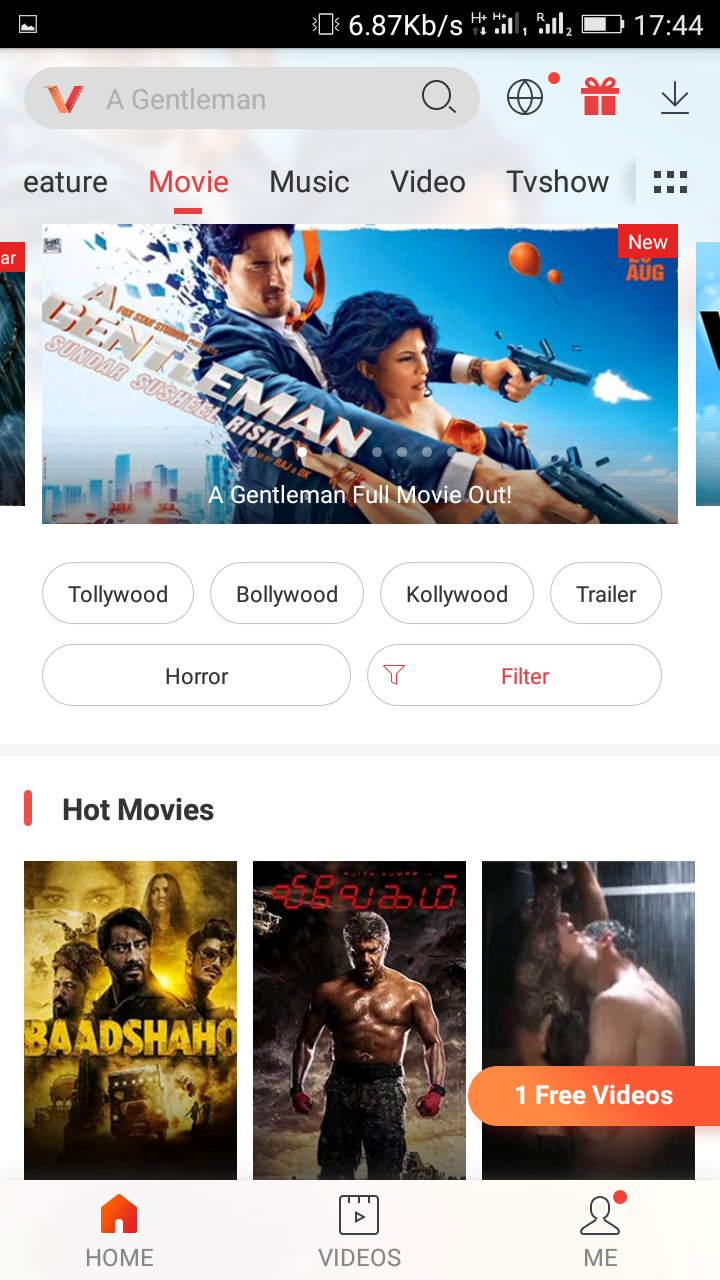Select the Tollywood chip
720x1280 pixels.
[118, 594]
